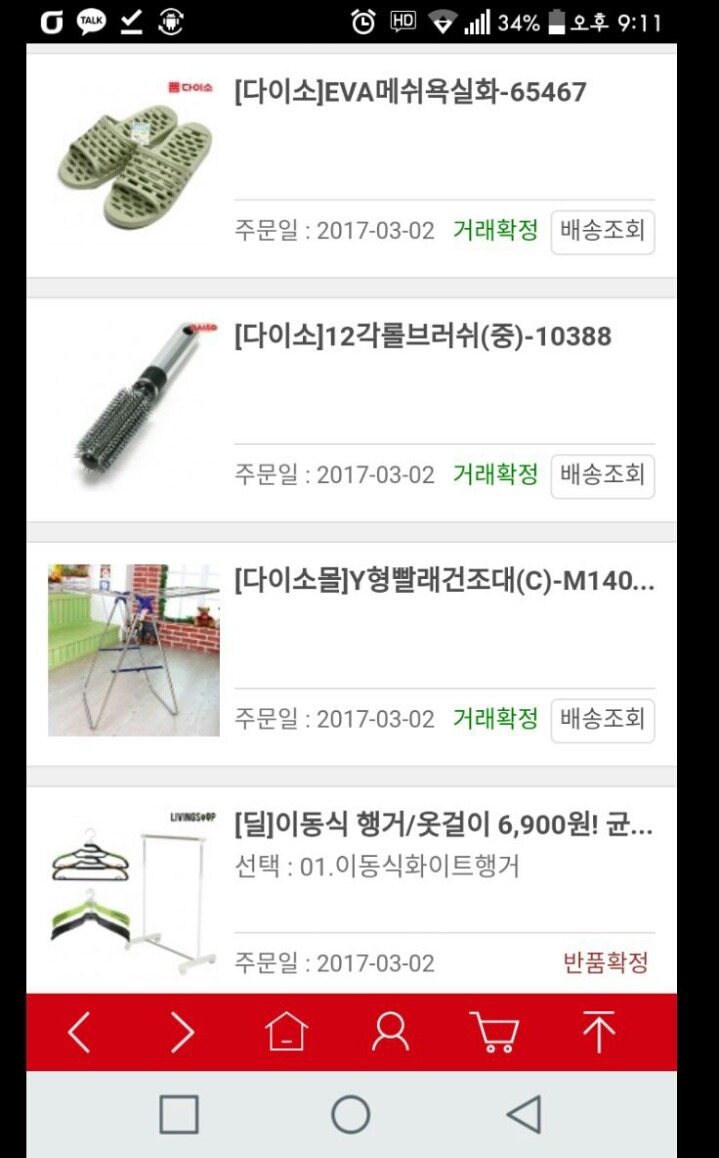
Task: Open the Y형빨래건조대 product title
Action: [444, 581]
